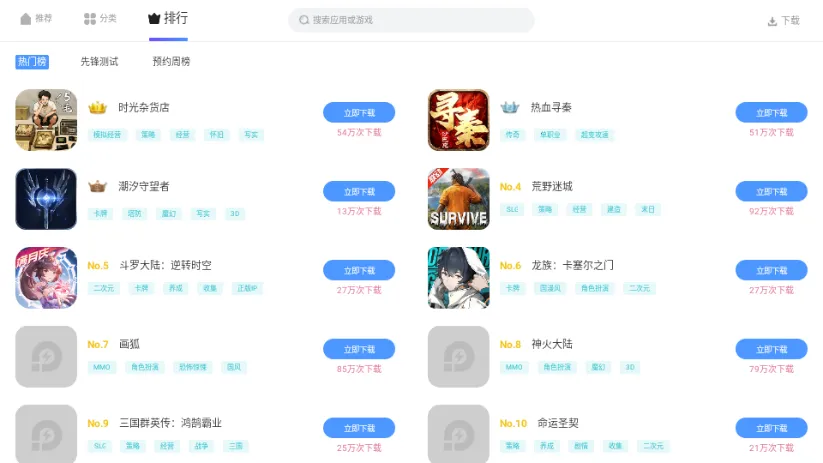Tap the 搜索应用或游戏 search box

pos(410,20)
